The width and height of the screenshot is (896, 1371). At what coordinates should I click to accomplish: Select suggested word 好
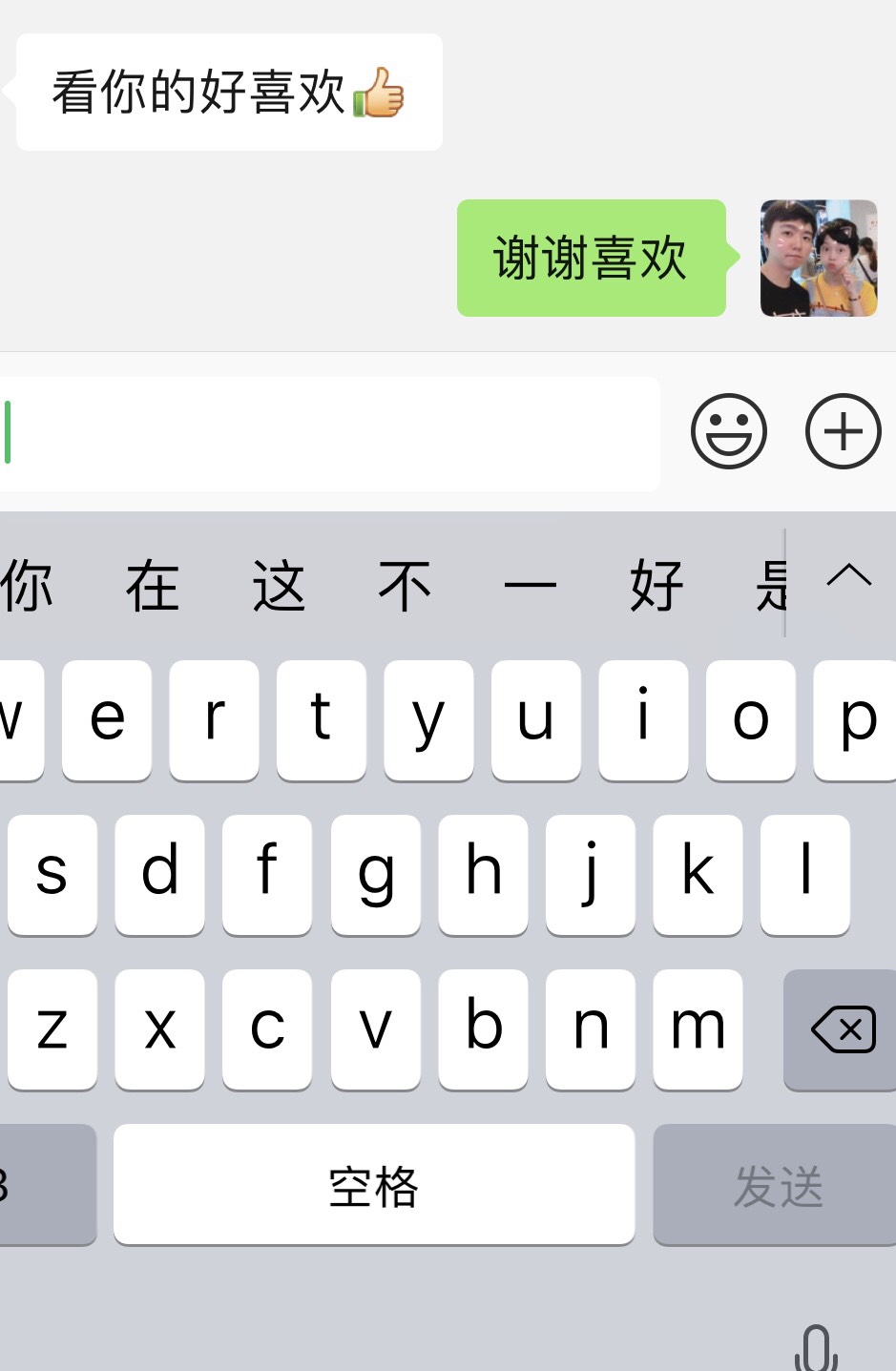(656, 586)
